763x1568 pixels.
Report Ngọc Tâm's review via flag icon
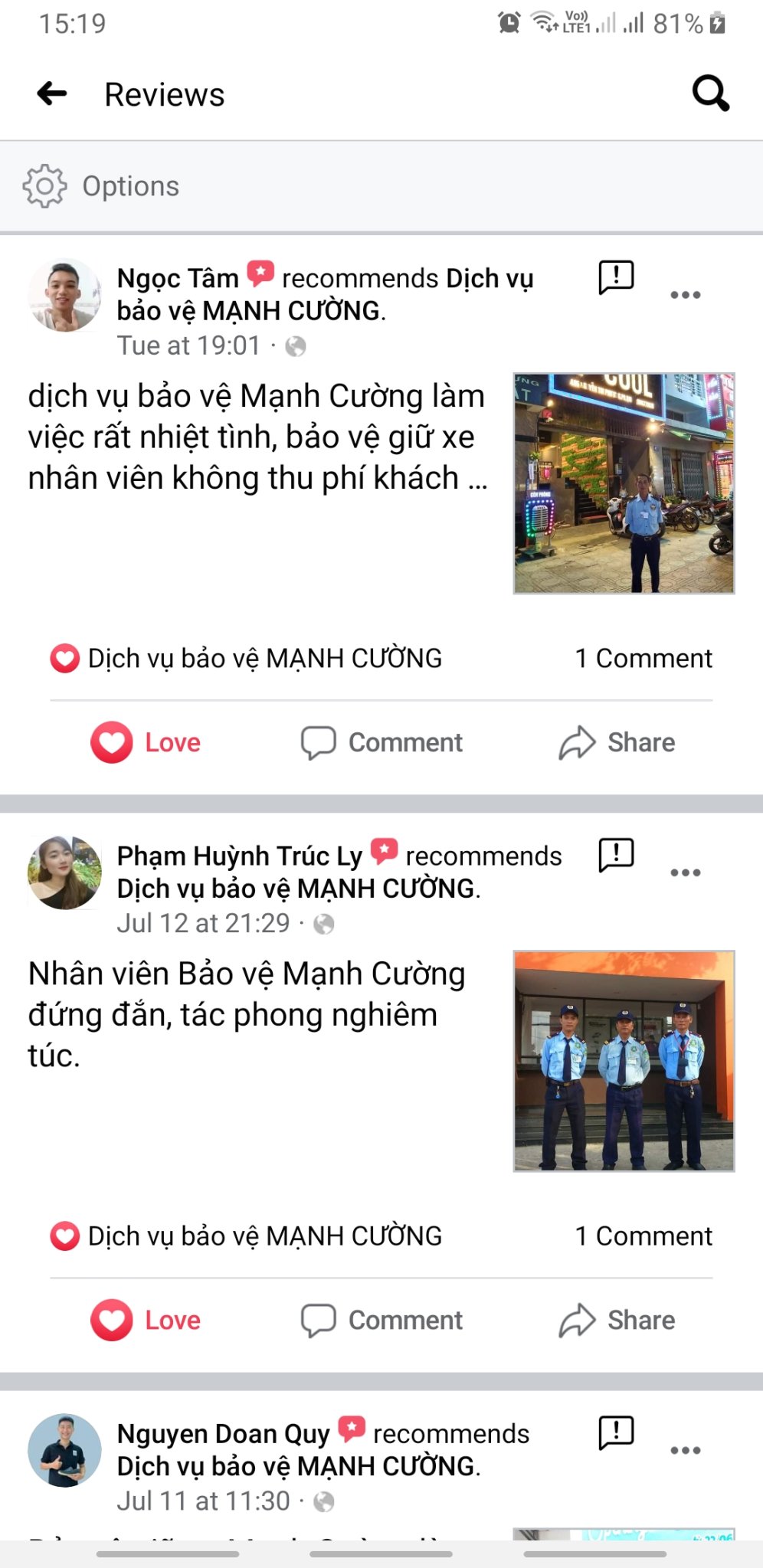(x=615, y=278)
